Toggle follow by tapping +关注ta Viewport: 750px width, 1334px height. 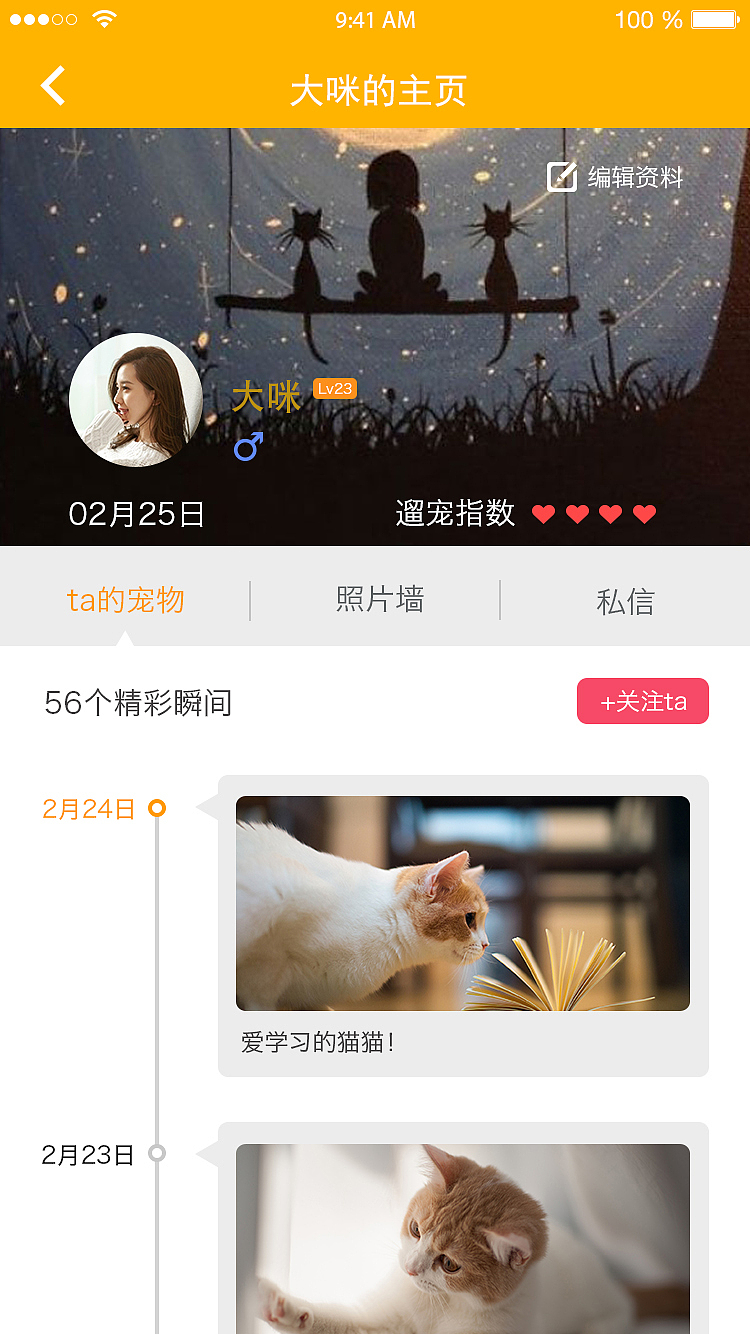tap(643, 701)
